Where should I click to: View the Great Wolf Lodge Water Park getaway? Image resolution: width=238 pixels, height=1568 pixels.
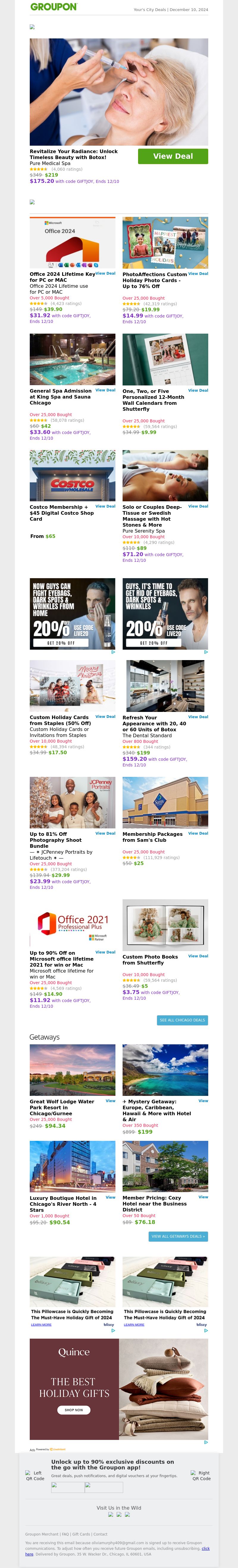110,1101
